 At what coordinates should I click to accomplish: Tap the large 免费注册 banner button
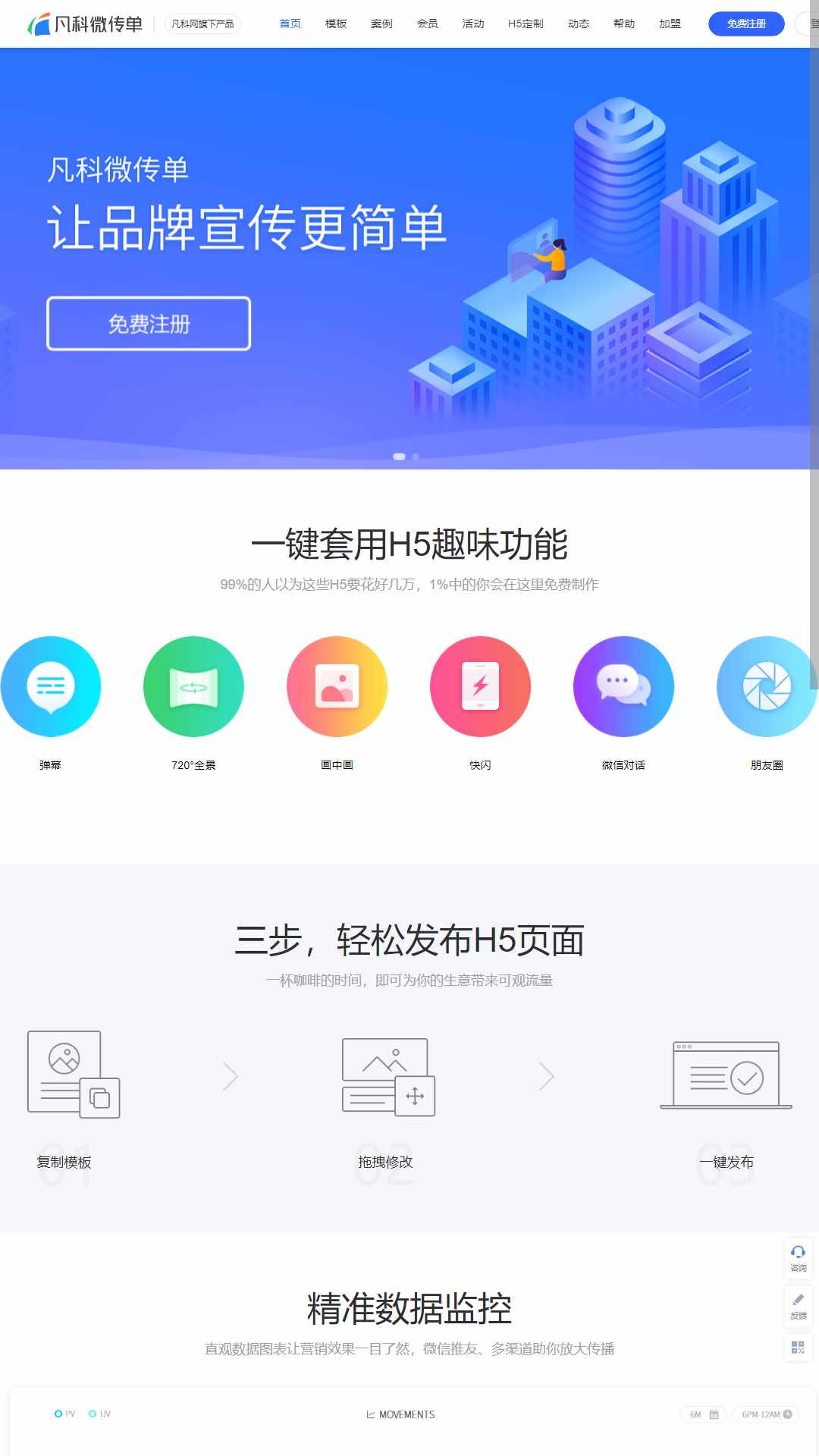149,324
